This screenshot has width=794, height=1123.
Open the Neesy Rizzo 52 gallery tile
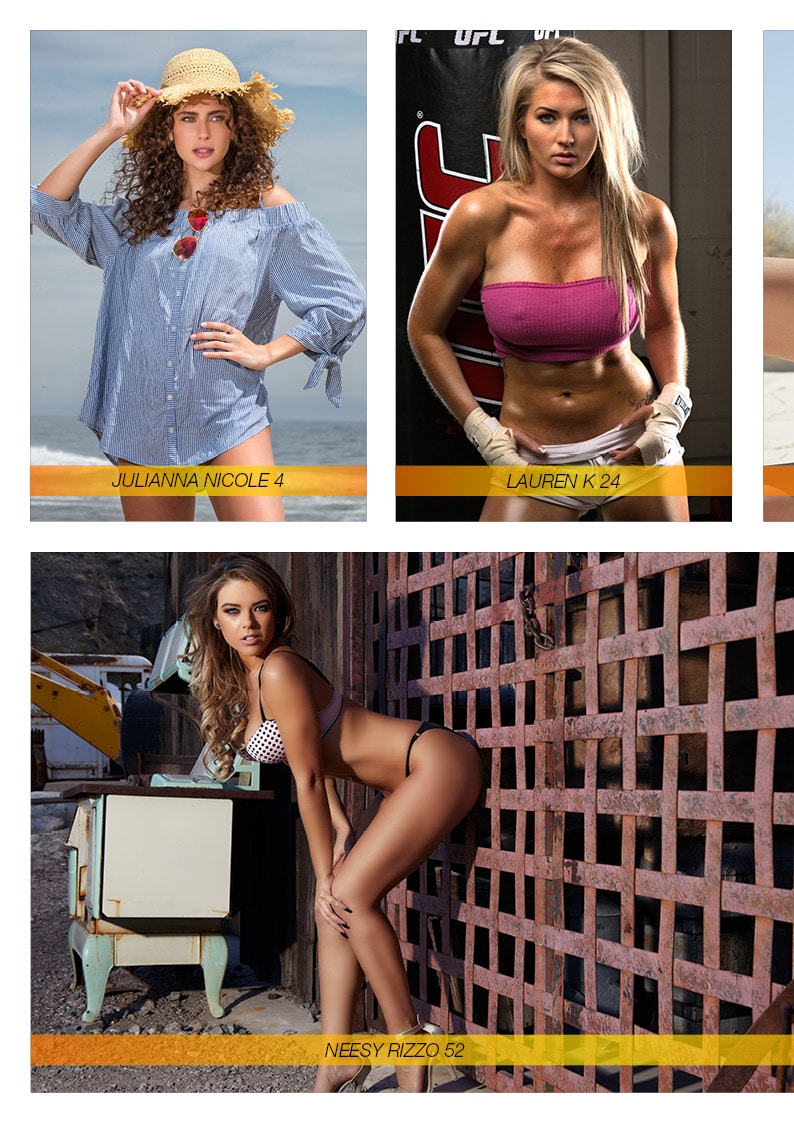412,821
